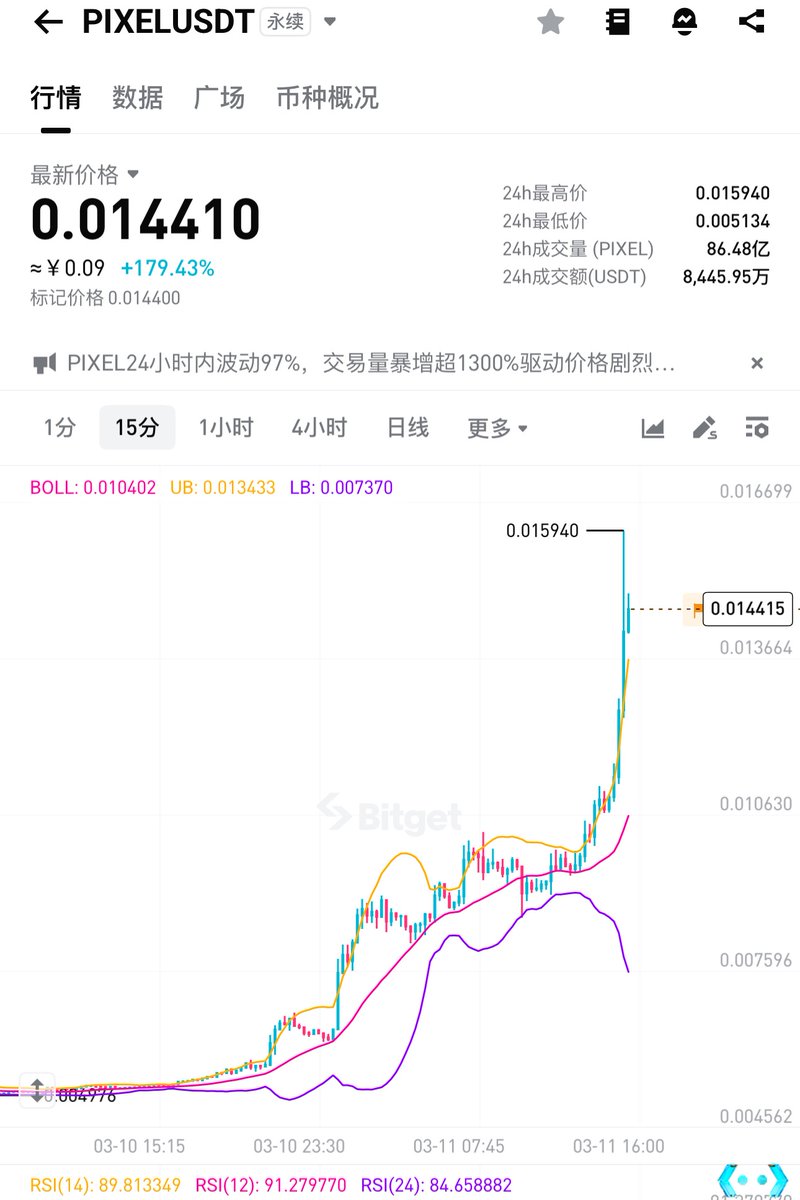Open chart settings
The height and width of the screenshot is (1200, 800).
tap(757, 428)
